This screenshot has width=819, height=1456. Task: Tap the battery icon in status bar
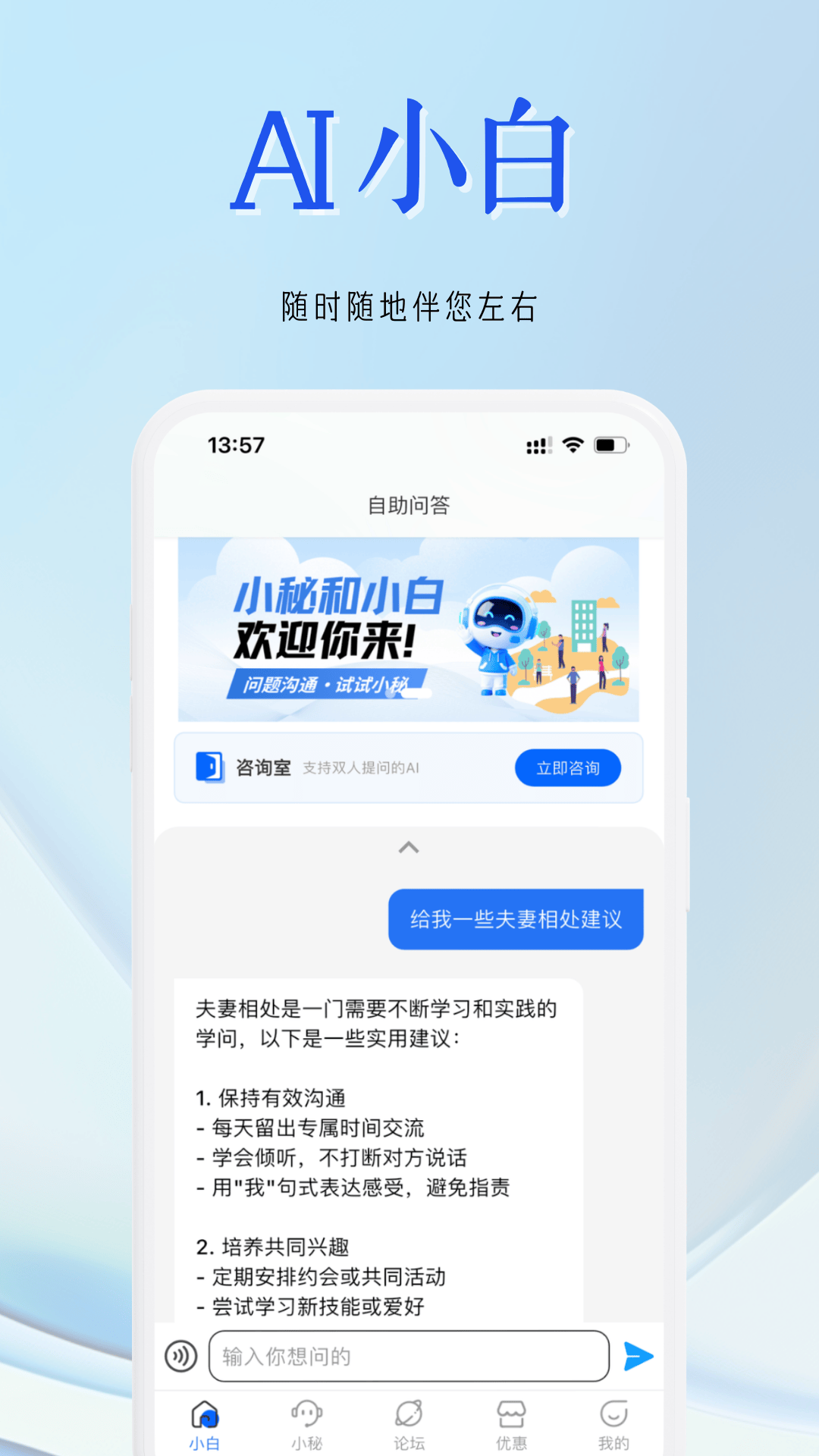pyautogui.click(x=610, y=445)
